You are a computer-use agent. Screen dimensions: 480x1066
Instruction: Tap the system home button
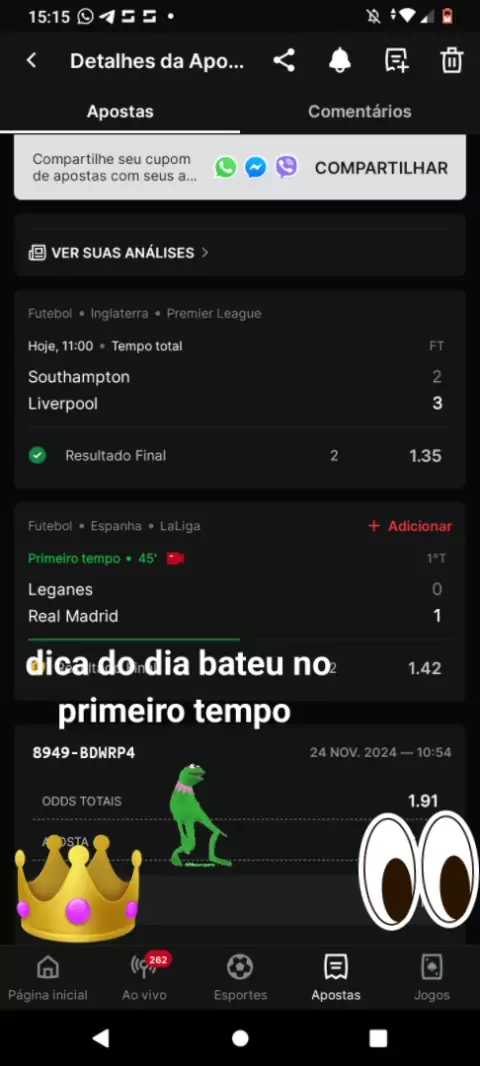coord(240,1038)
